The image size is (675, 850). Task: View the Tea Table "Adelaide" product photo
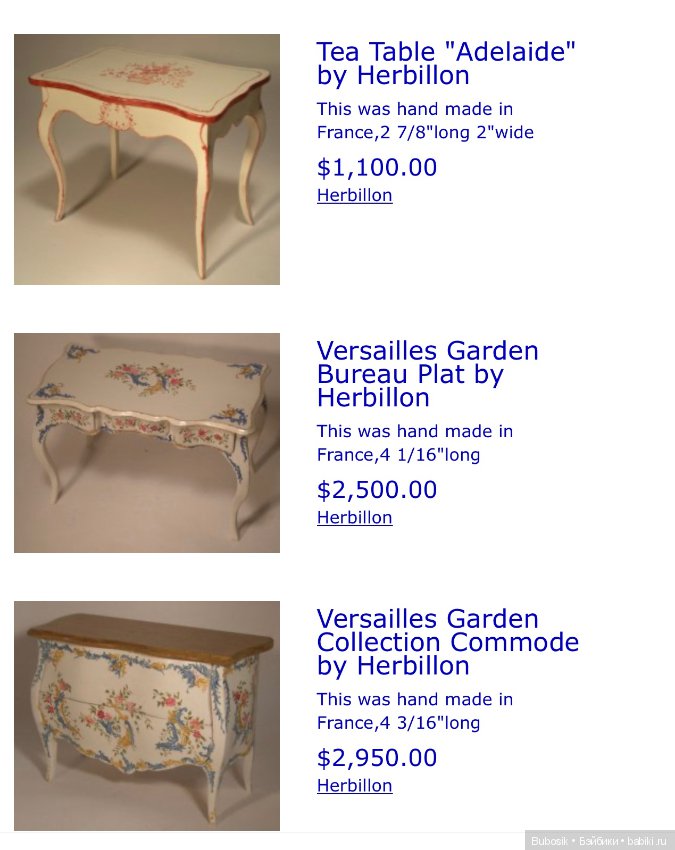coord(147,160)
